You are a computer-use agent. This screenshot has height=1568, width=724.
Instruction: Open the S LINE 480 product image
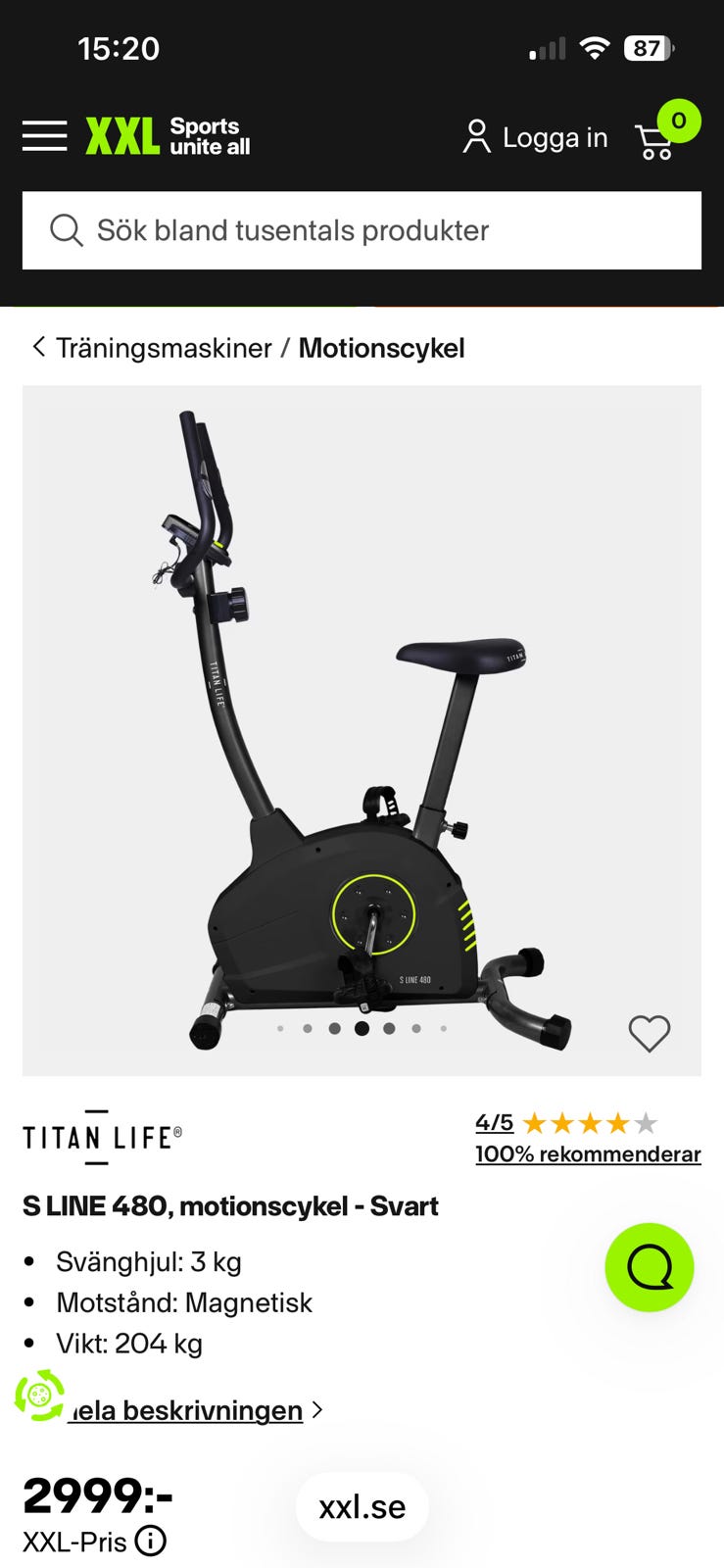[362, 730]
